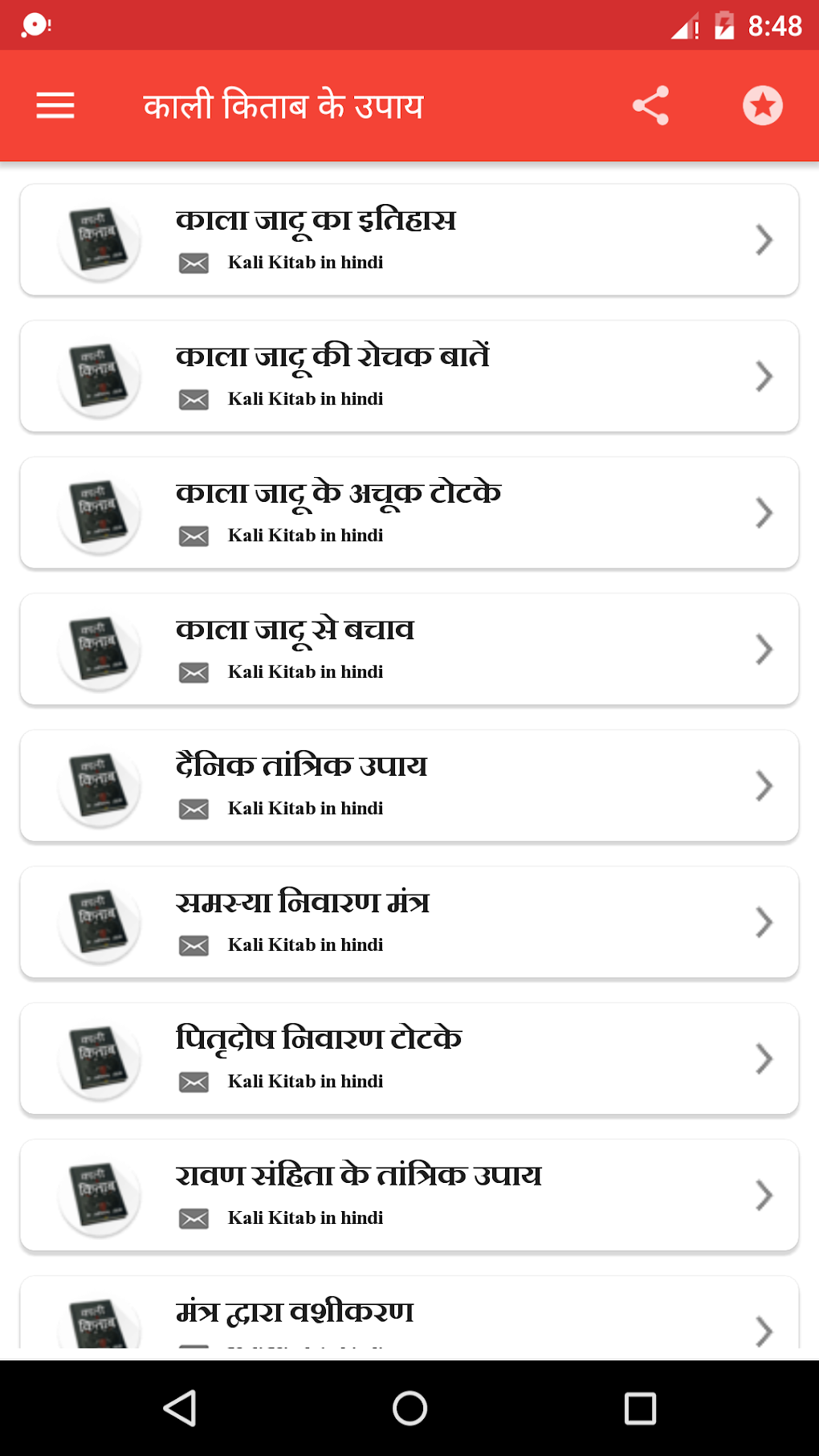
Task: Open the hamburger drawer menu
Action: point(55,105)
